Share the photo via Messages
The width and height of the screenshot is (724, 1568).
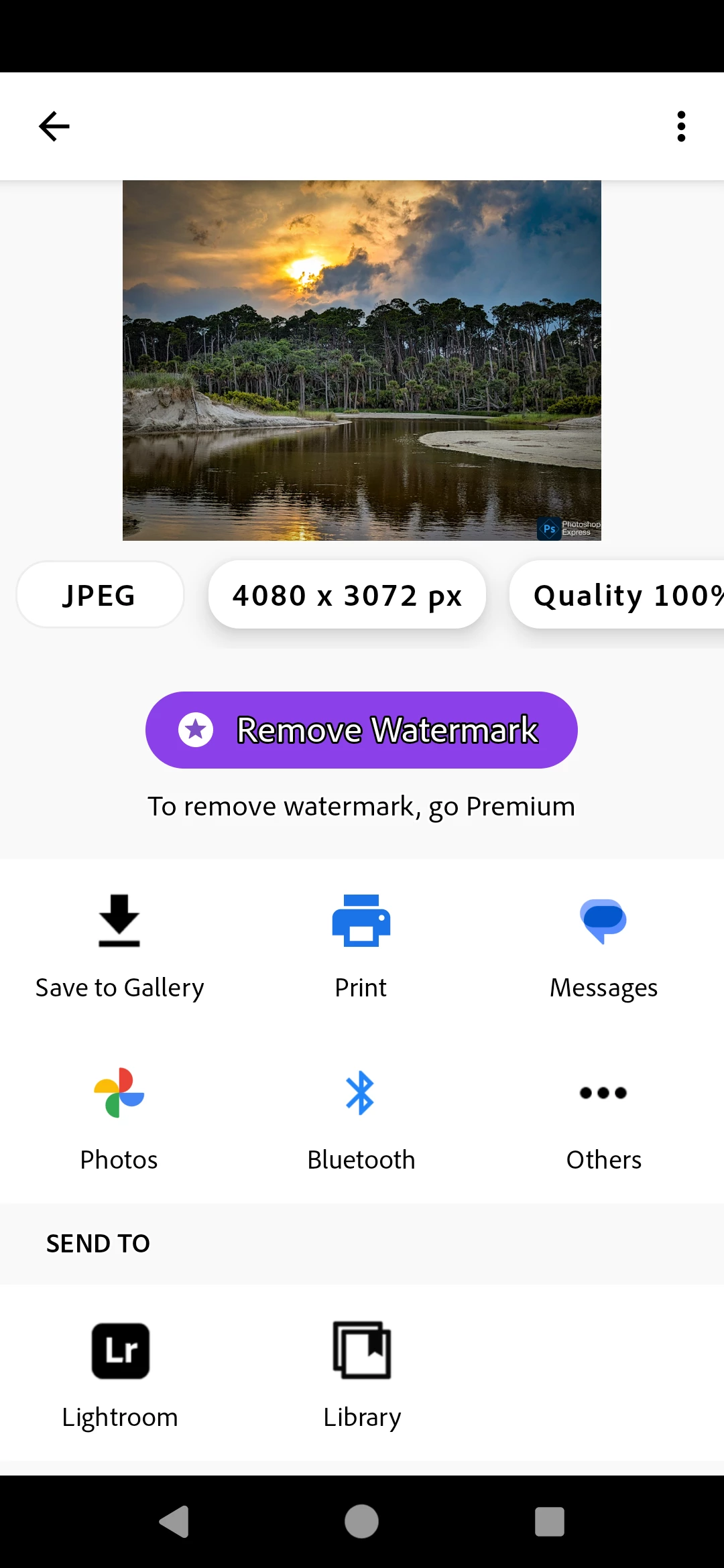603,945
